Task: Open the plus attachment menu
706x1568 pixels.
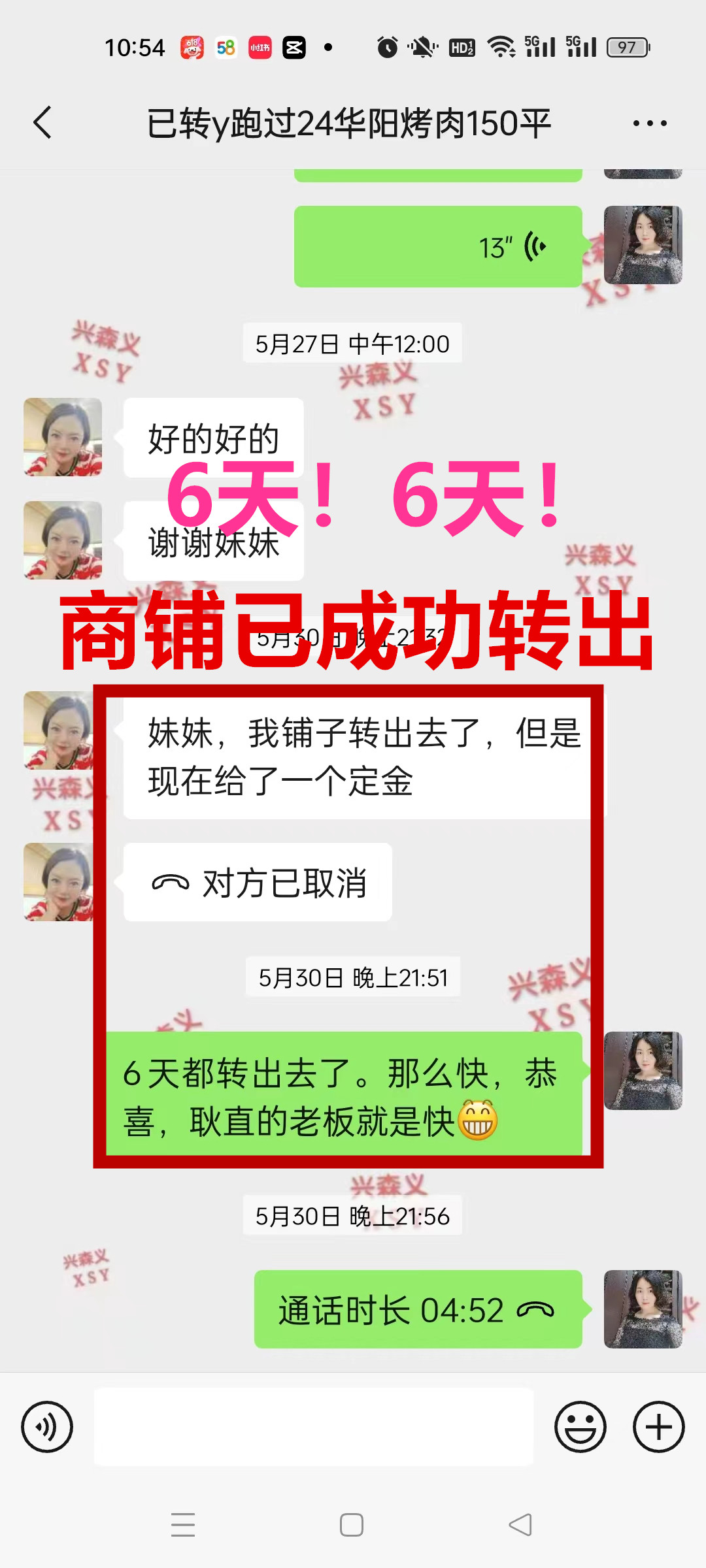Action: (658, 1427)
